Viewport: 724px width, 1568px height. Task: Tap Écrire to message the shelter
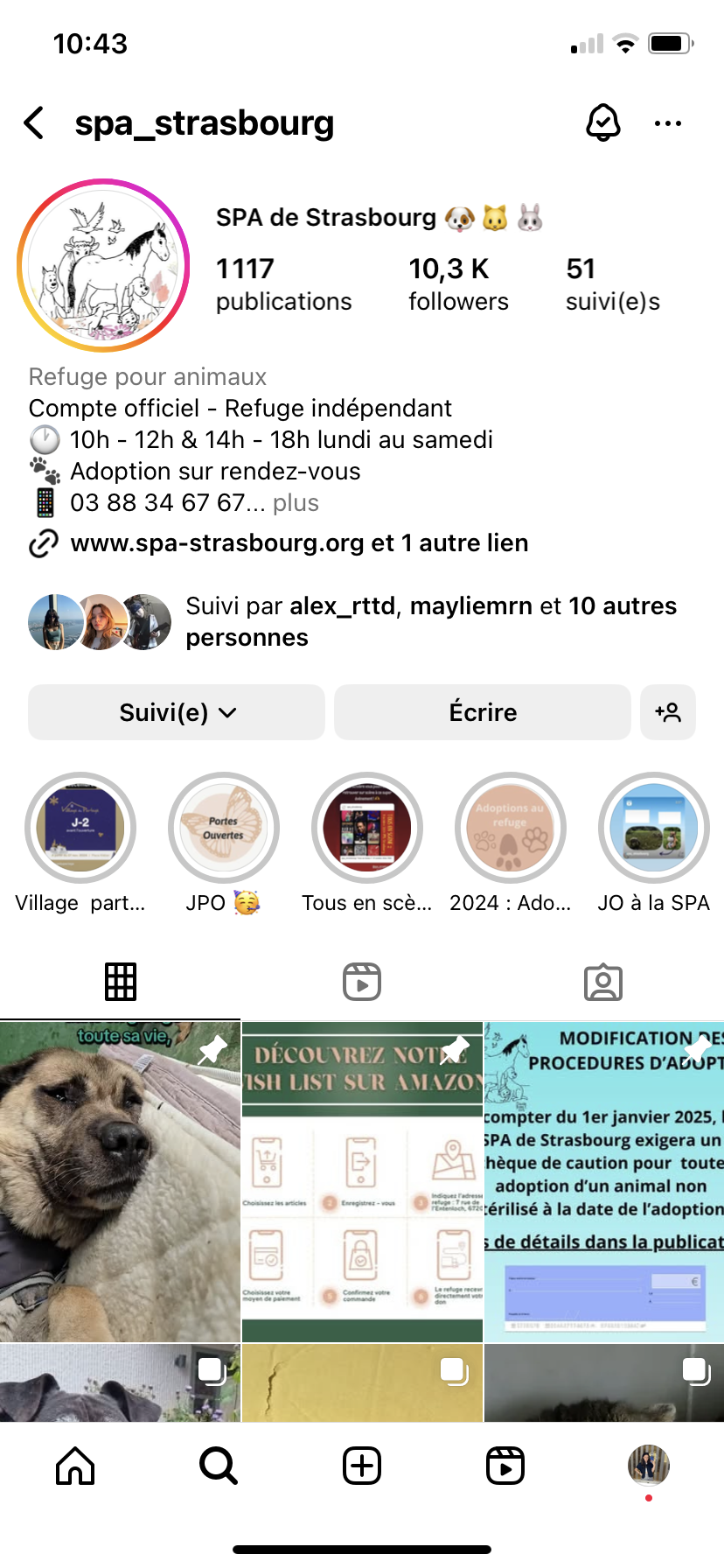coord(483,712)
